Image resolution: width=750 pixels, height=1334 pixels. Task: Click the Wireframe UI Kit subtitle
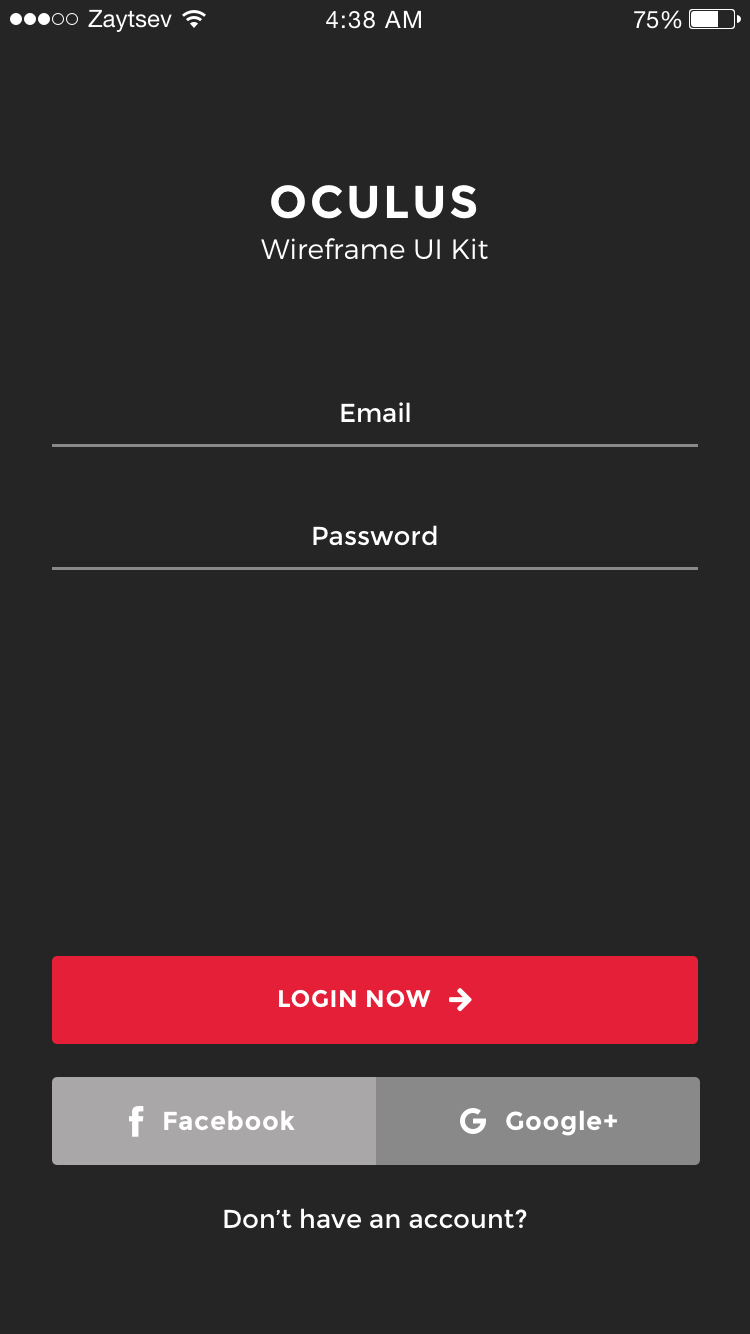point(374,249)
